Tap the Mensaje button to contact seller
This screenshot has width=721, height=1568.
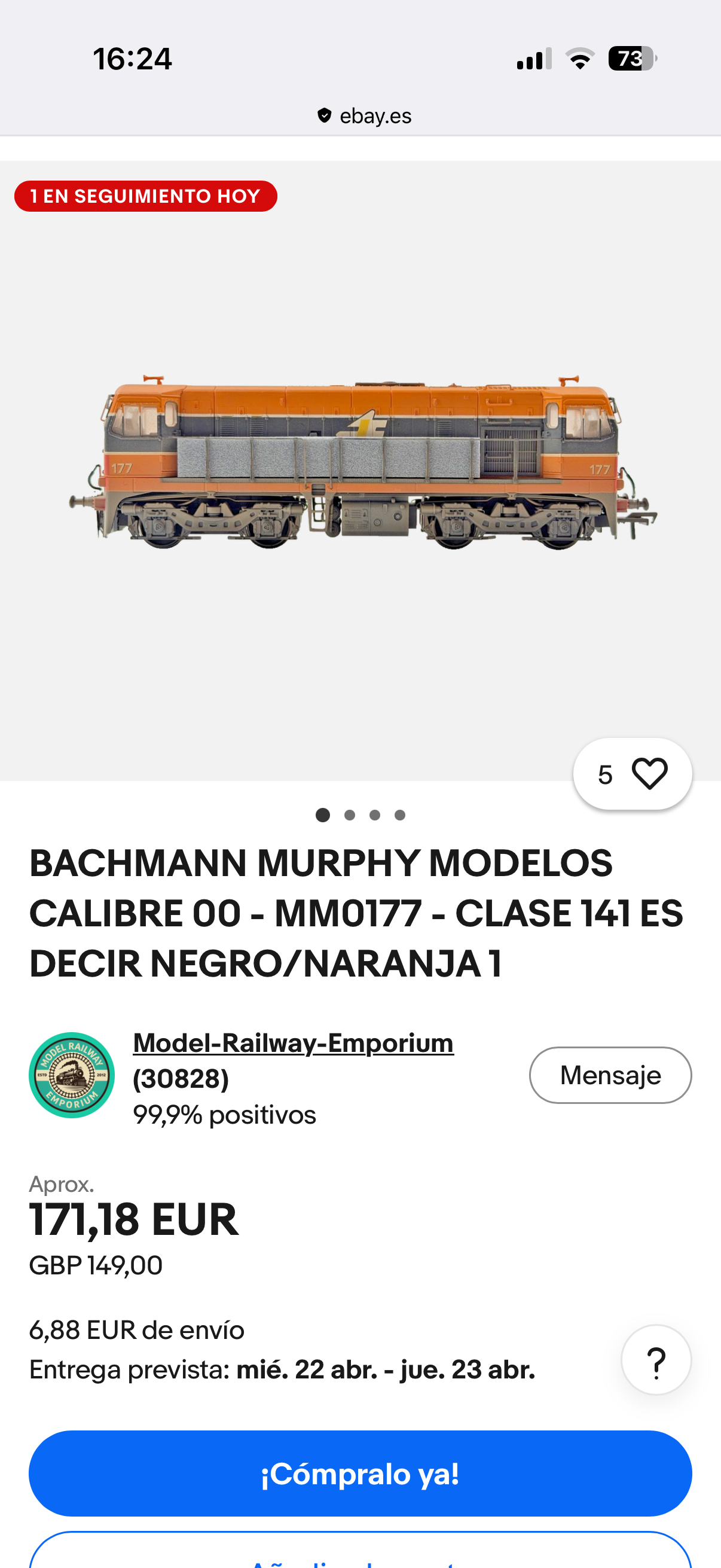610,1075
